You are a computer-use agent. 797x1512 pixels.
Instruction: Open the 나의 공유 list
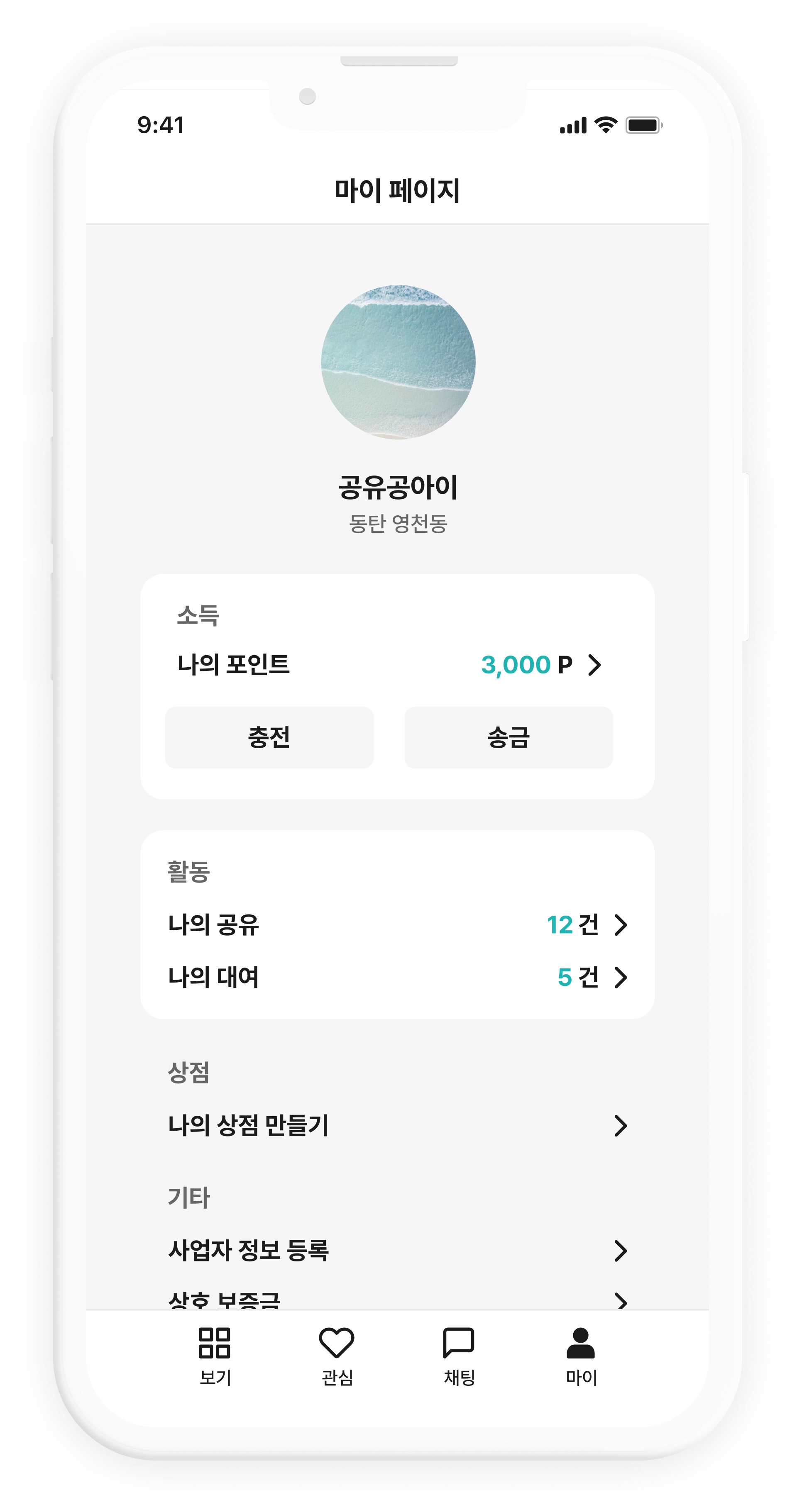pyautogui.click(x=620, y=925)
